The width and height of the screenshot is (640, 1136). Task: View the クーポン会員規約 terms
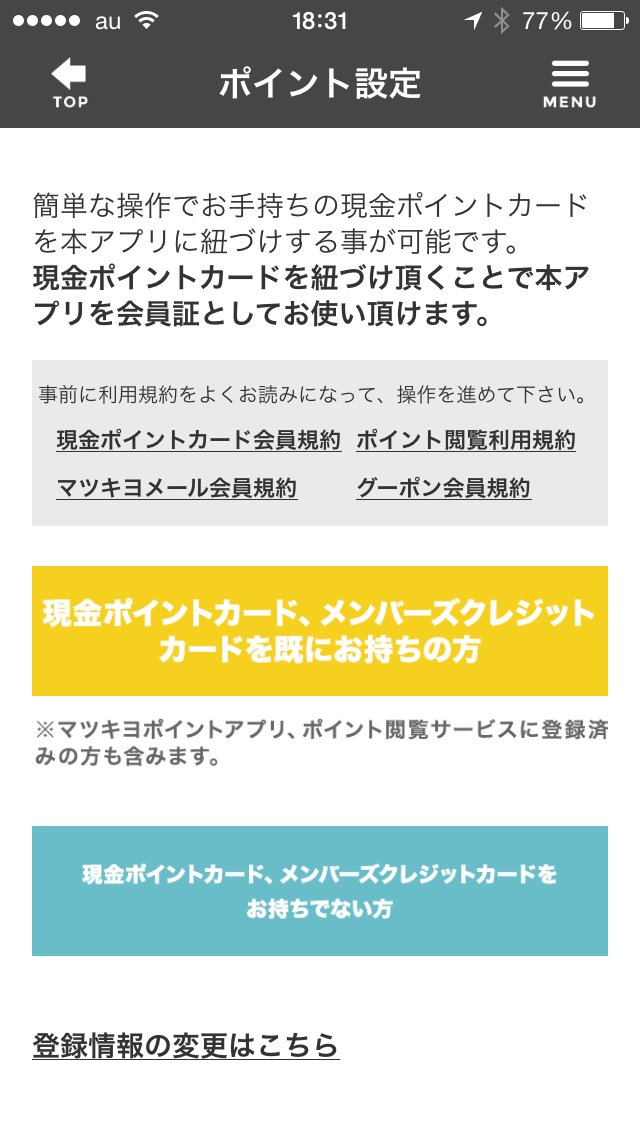[443, 488]
